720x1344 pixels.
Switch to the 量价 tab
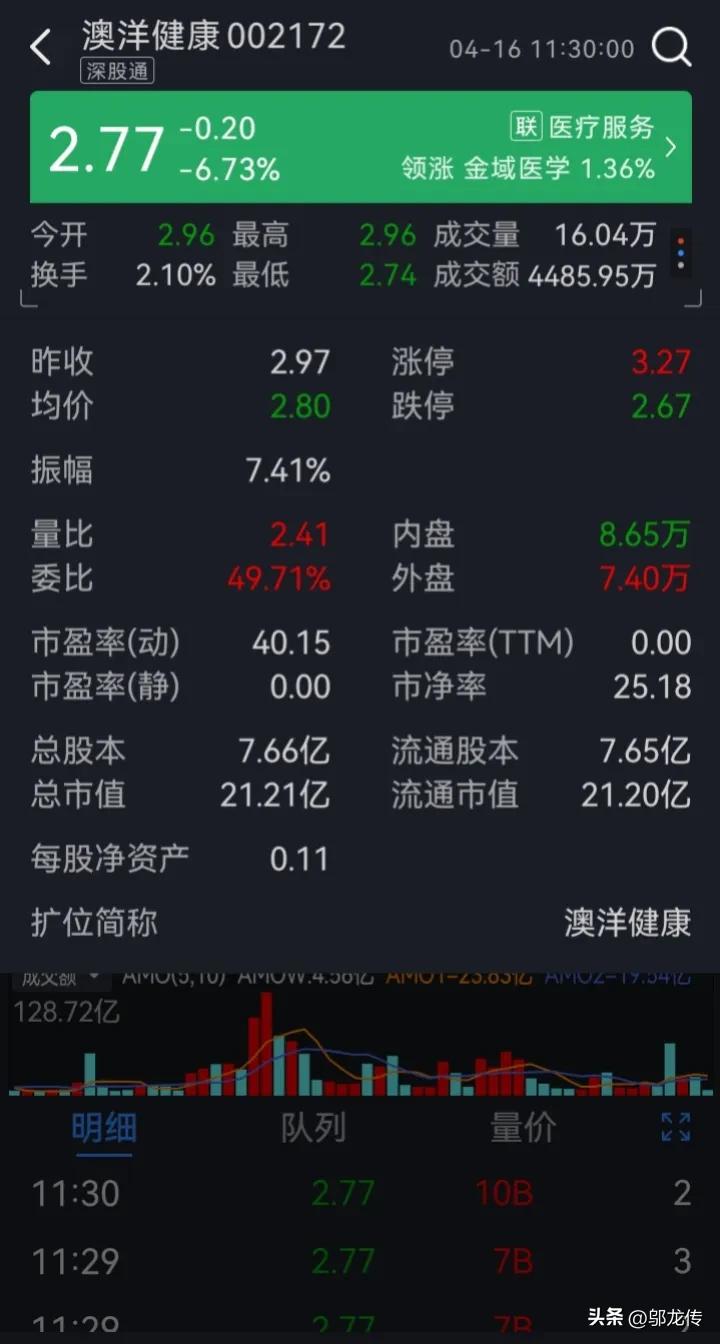pyautogui.click(x=522, y=1128)
